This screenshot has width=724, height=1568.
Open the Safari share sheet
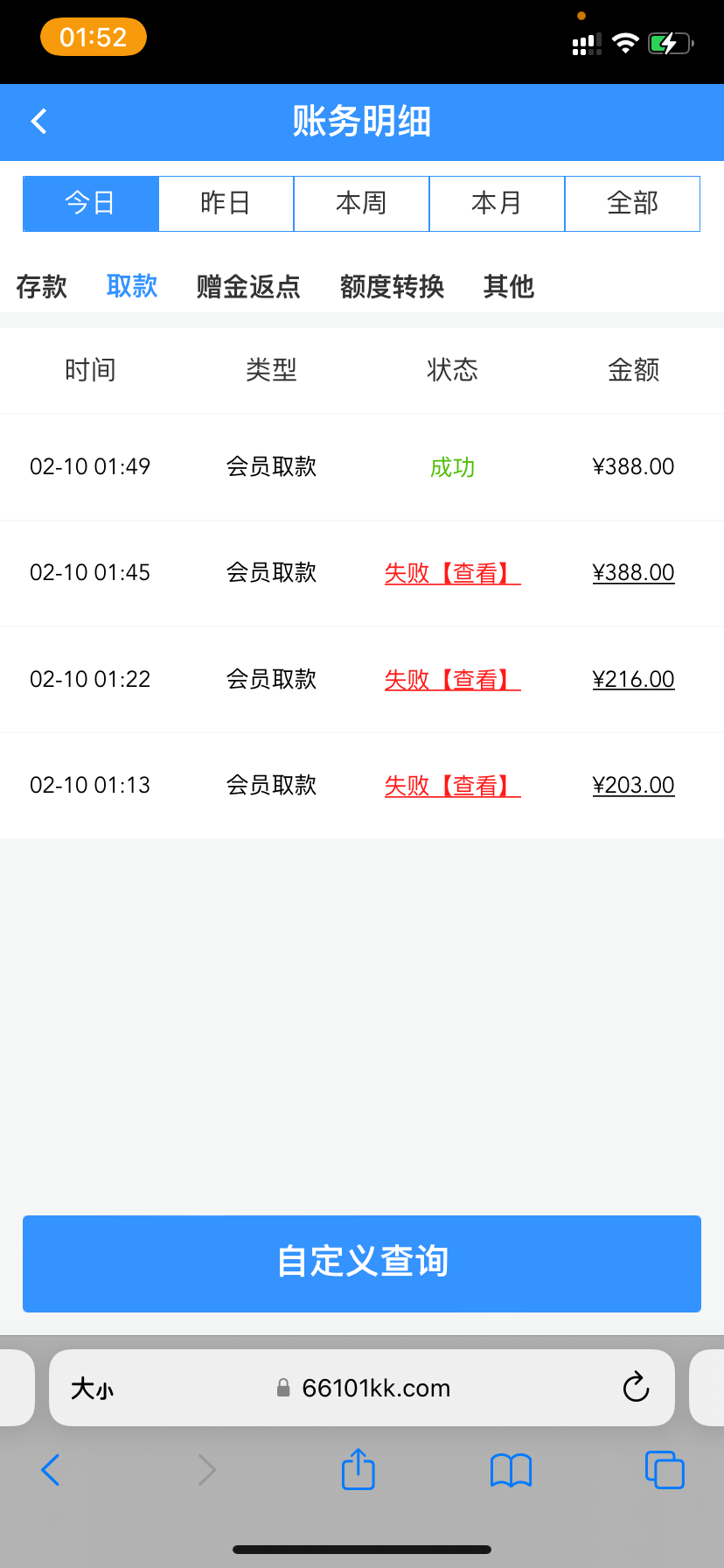point(358,1470)
